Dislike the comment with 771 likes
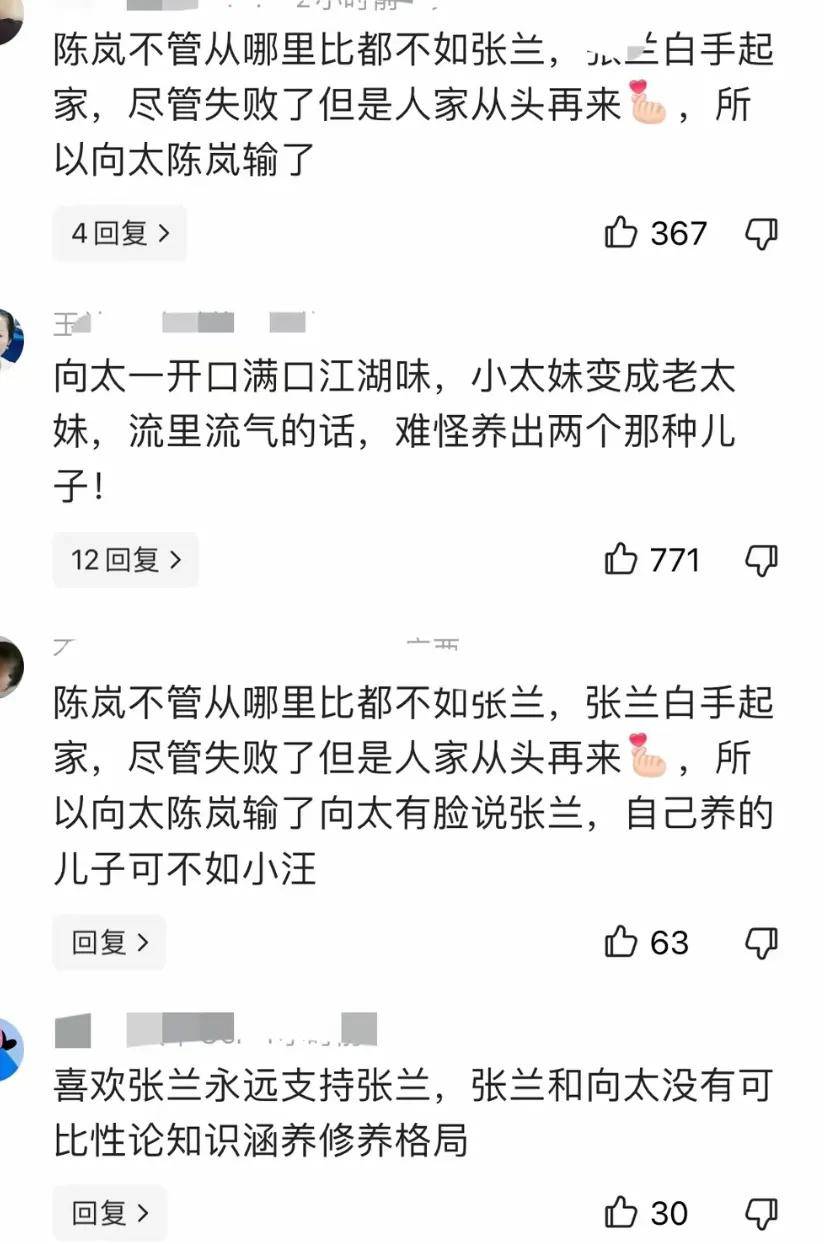Viewport: 835px width, 1244px height. tap(762, 560)
